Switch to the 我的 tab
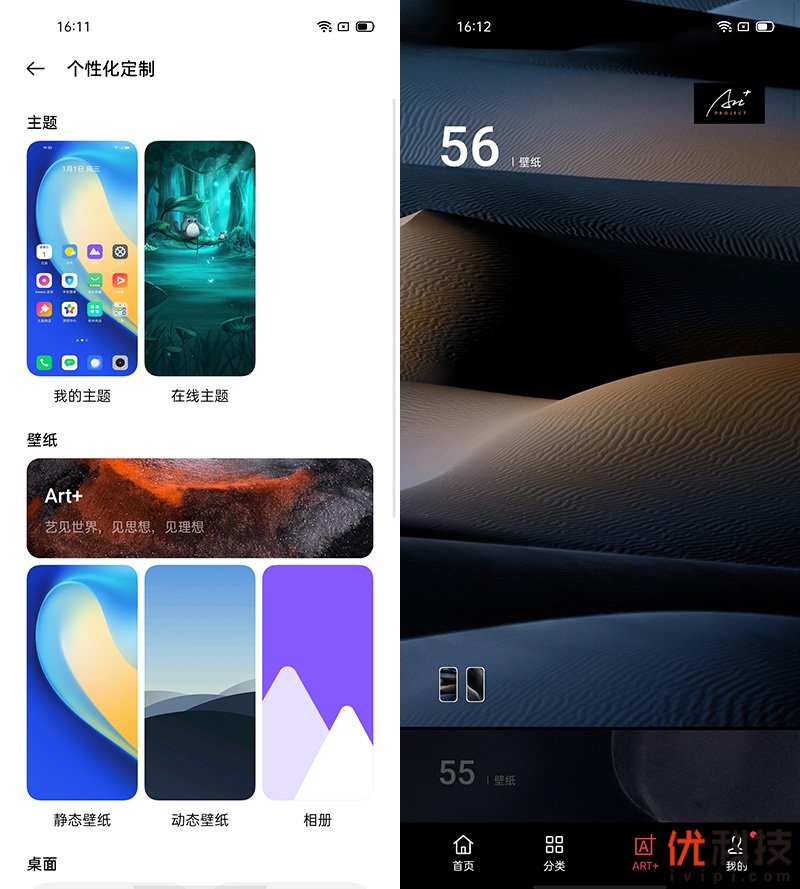 tap(736, 853)
